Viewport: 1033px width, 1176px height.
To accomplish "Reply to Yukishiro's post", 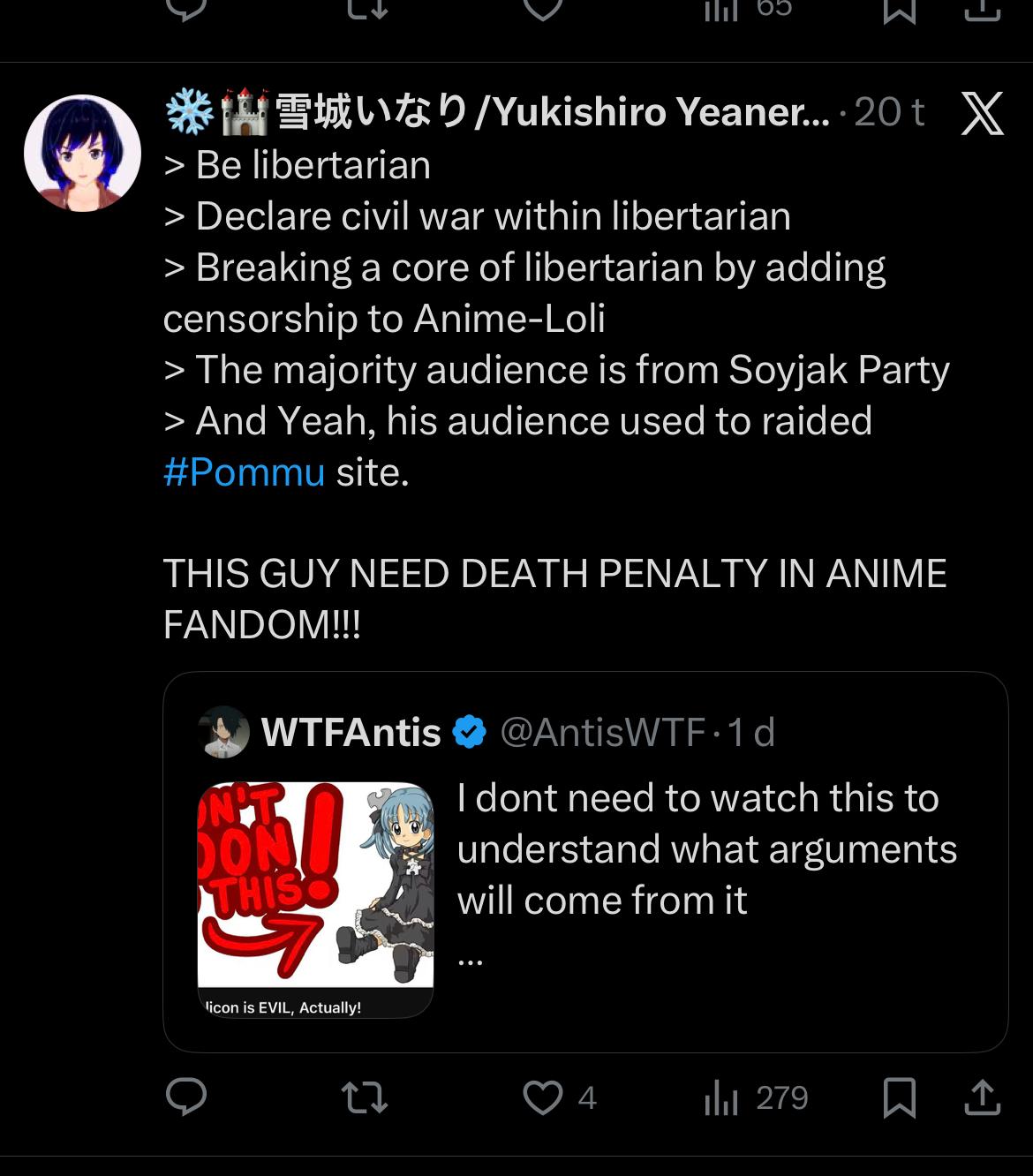I will point(186,1097).
